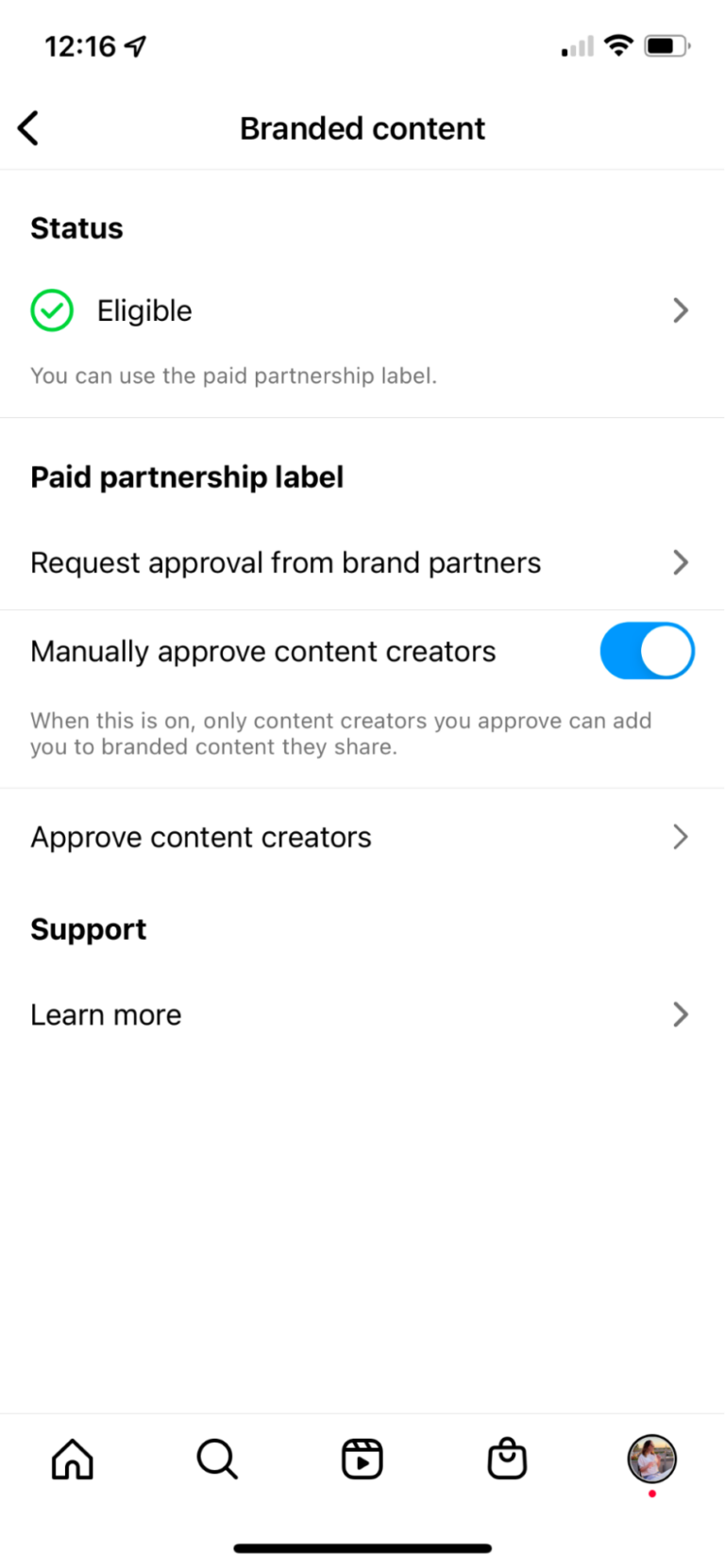Viewport: 725px width, 1568px height.
Task: Open the Instagram Shop icon
Action: coord(507,1459)
